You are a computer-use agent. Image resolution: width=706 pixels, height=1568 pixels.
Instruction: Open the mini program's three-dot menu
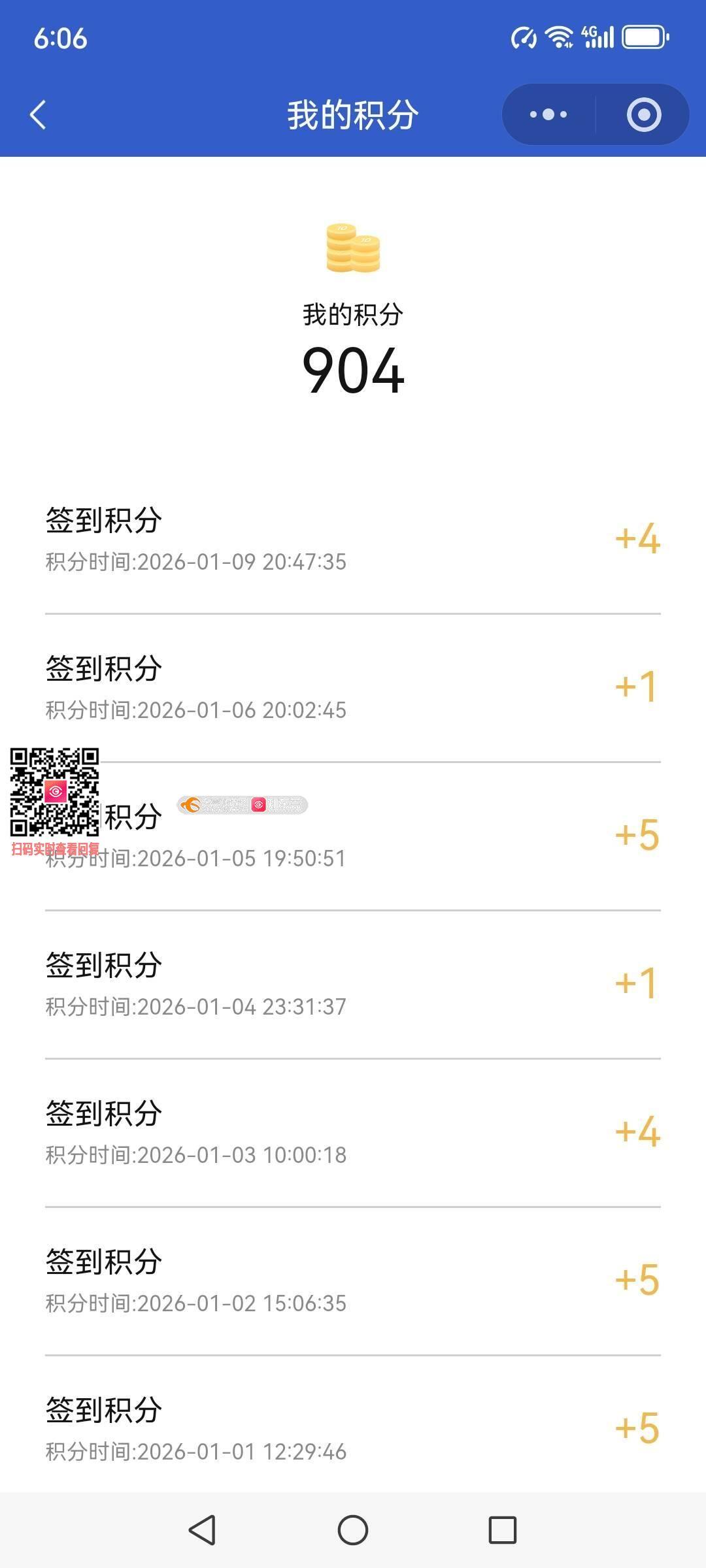click(x=548, y=115)
